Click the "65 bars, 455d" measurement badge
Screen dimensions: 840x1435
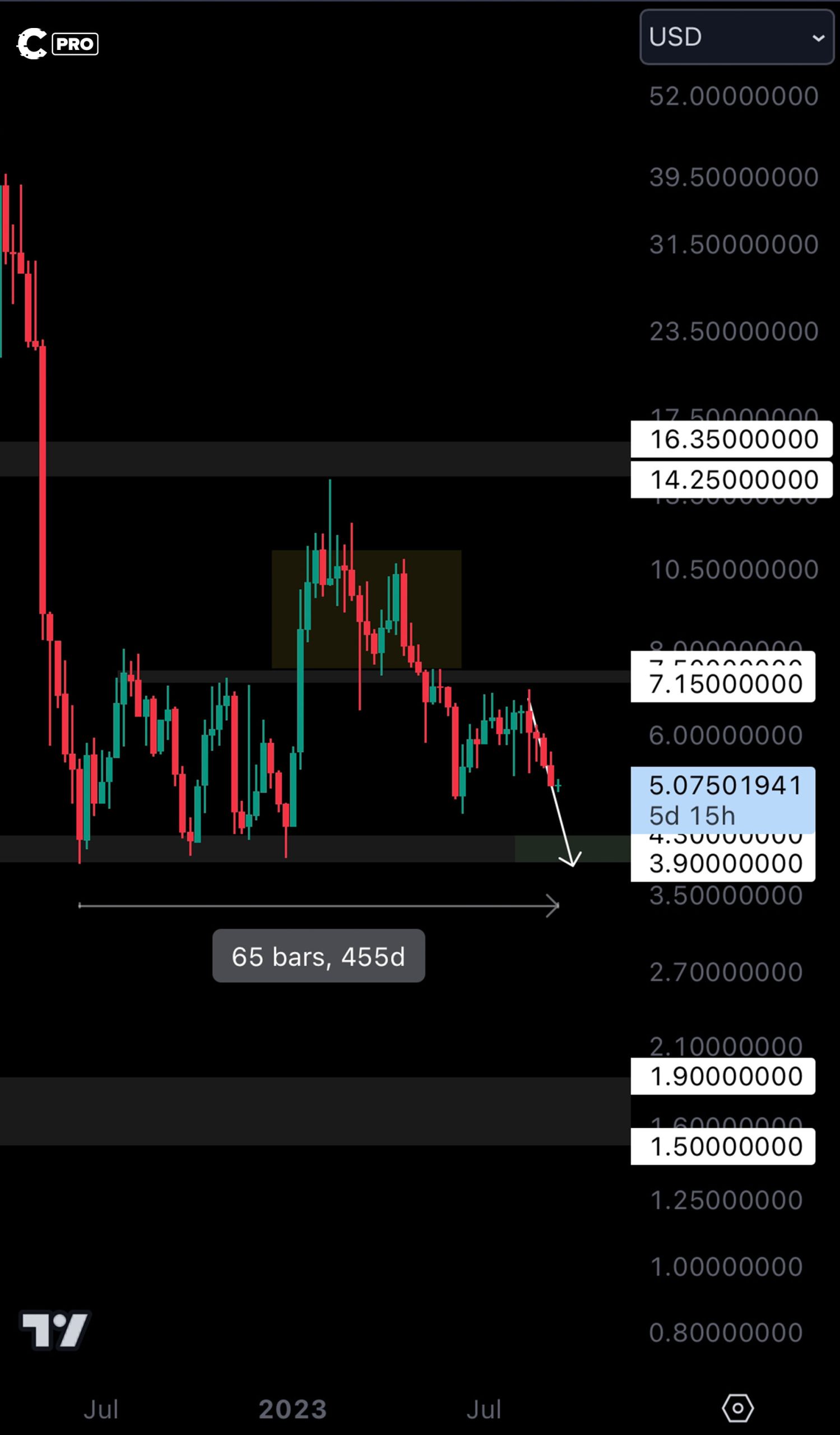click(318, 956)
